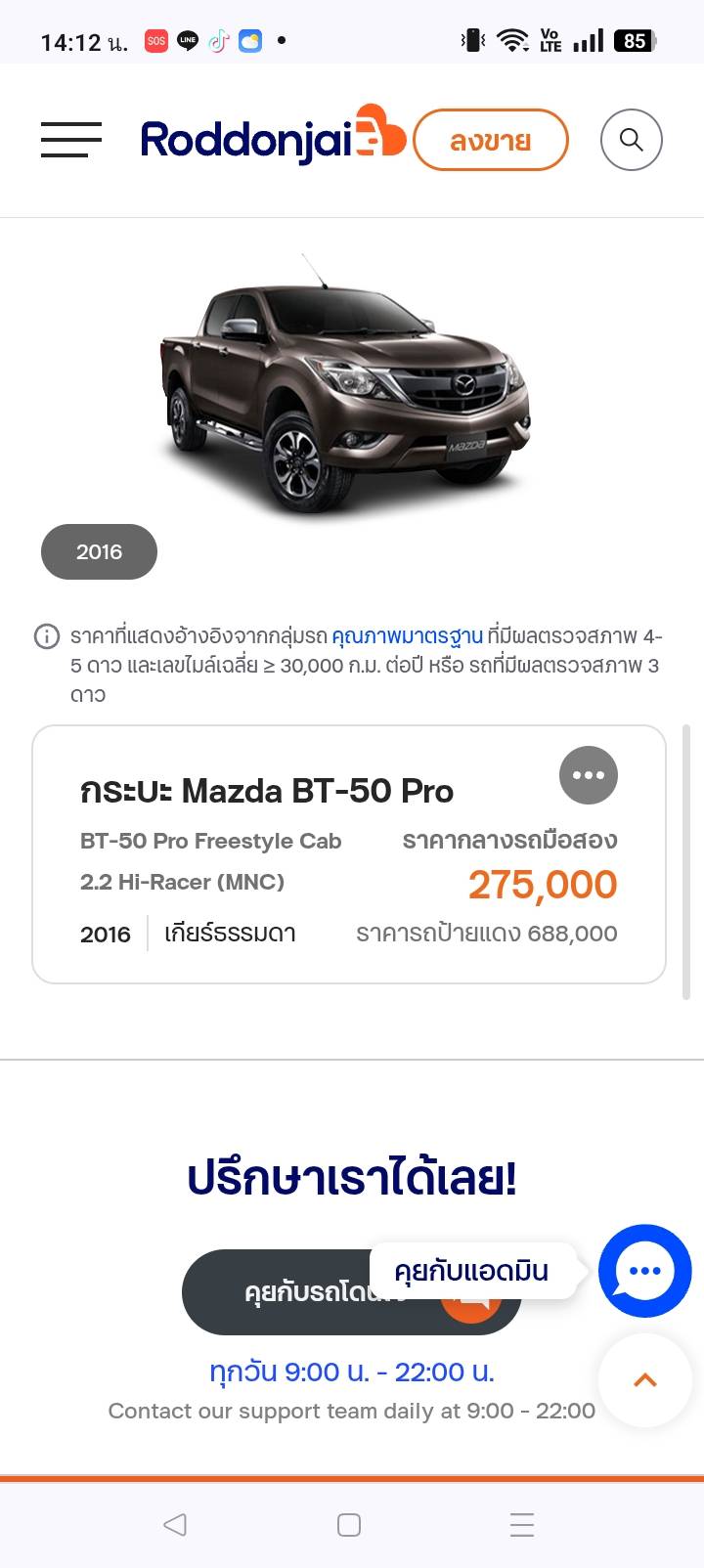Open recent apps from navigation bar
Viewport: 704px width, 1568px height.
[x=522, y=1525]
